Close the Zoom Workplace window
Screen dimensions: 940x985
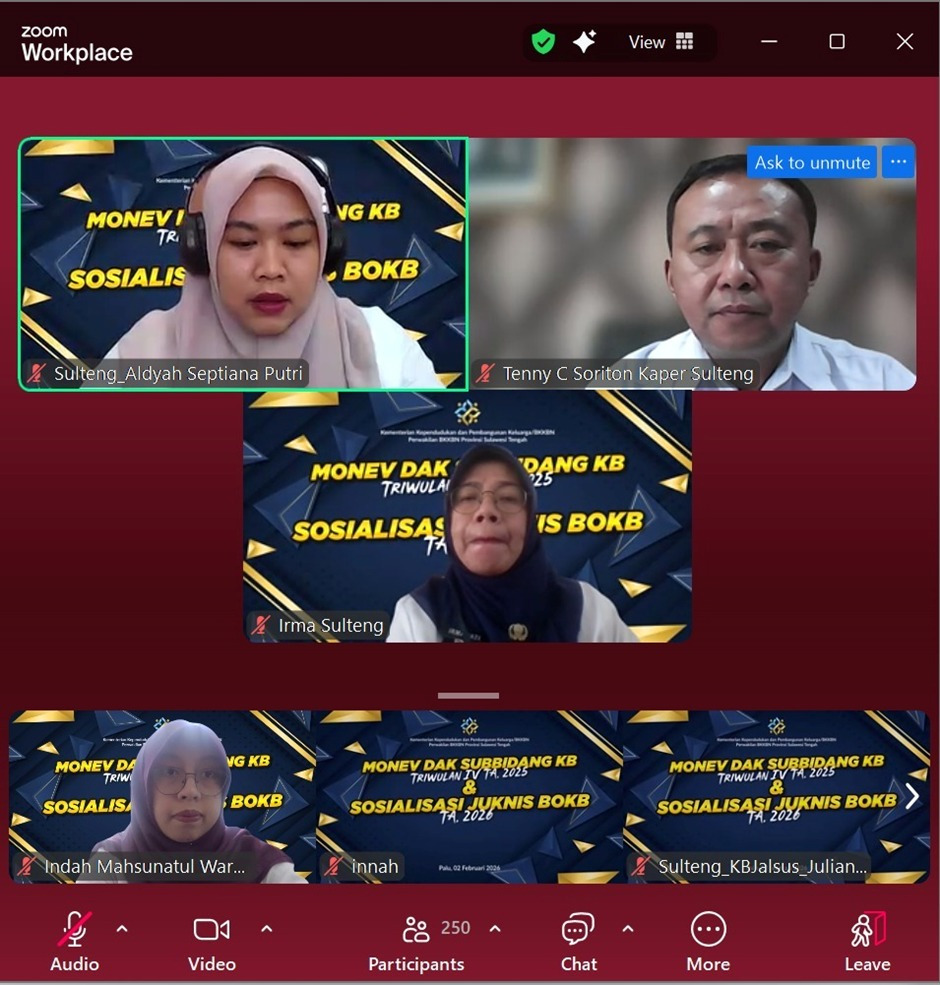pos(905,42)
